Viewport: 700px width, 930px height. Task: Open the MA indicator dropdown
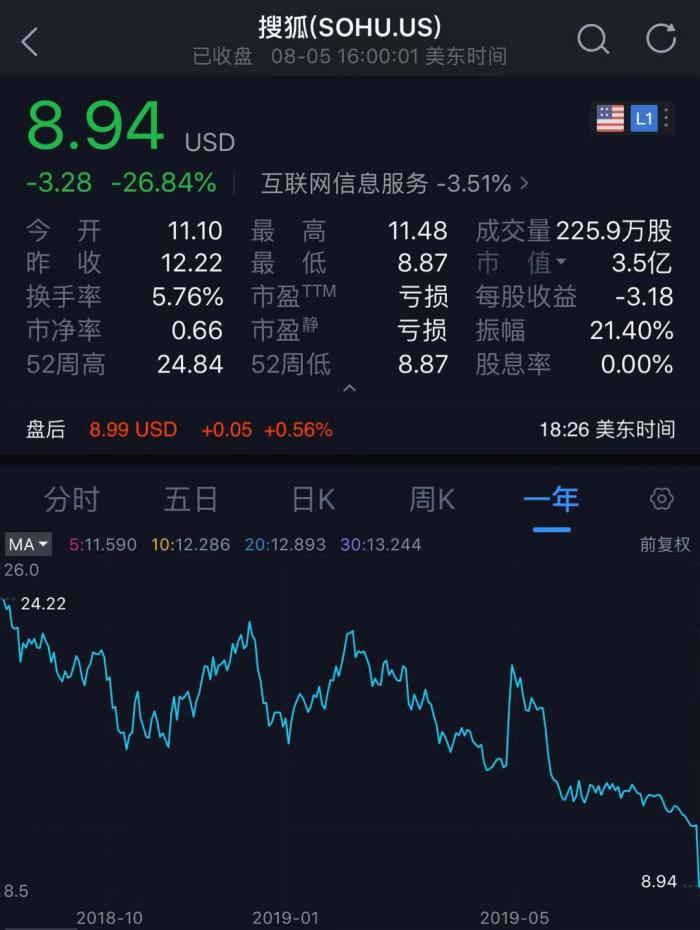29,545
